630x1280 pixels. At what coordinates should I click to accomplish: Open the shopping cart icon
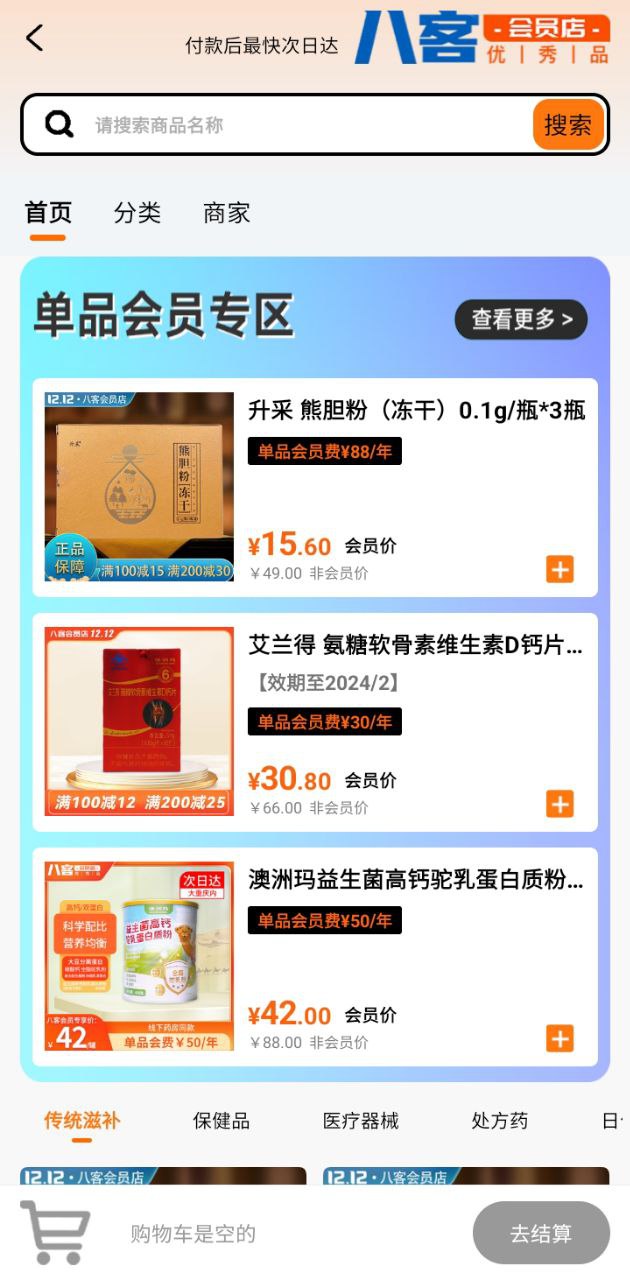pos(56,1233)
